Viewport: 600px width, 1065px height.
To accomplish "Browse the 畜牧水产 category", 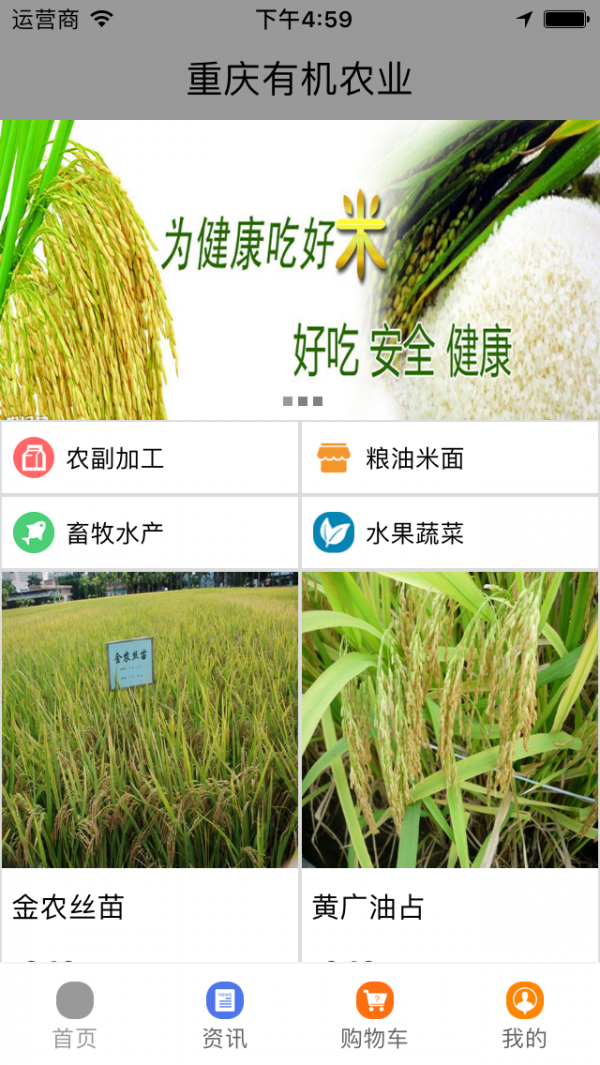I will tap(150, 532).
